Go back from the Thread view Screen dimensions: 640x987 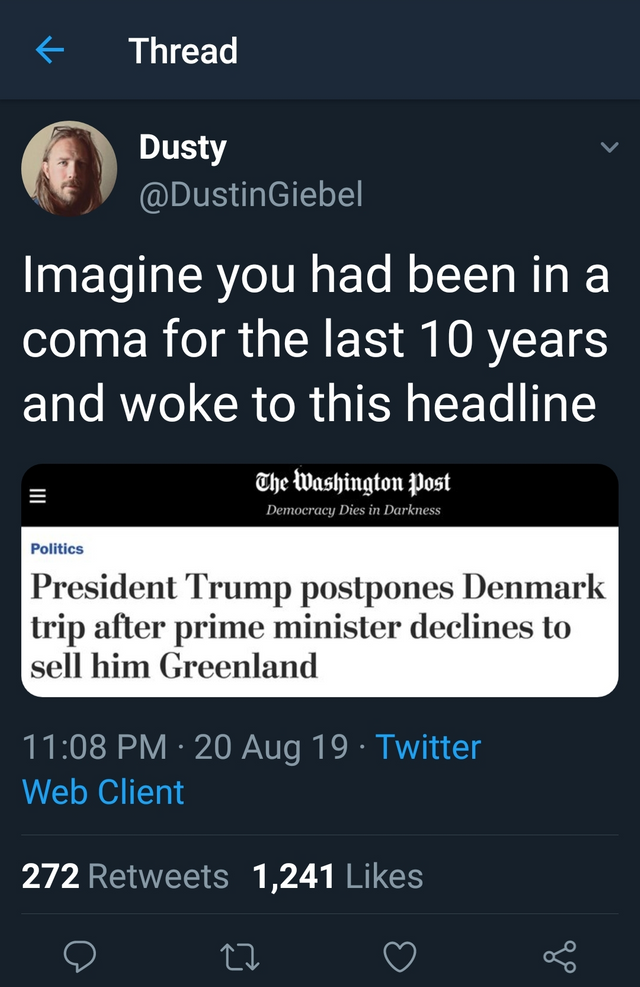[50, 50]
